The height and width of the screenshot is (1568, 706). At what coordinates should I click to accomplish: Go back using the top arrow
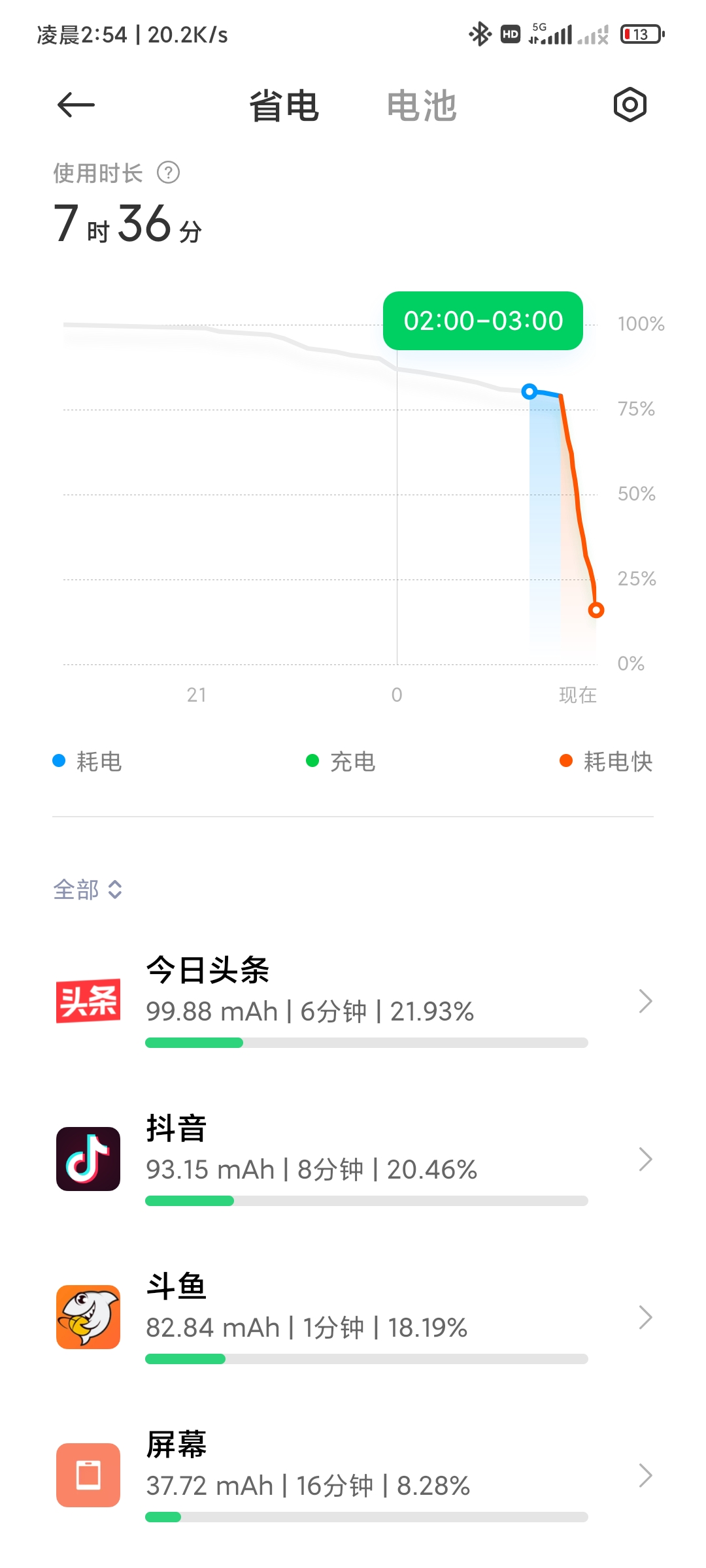pyautogui.click(x=76, y=105)
